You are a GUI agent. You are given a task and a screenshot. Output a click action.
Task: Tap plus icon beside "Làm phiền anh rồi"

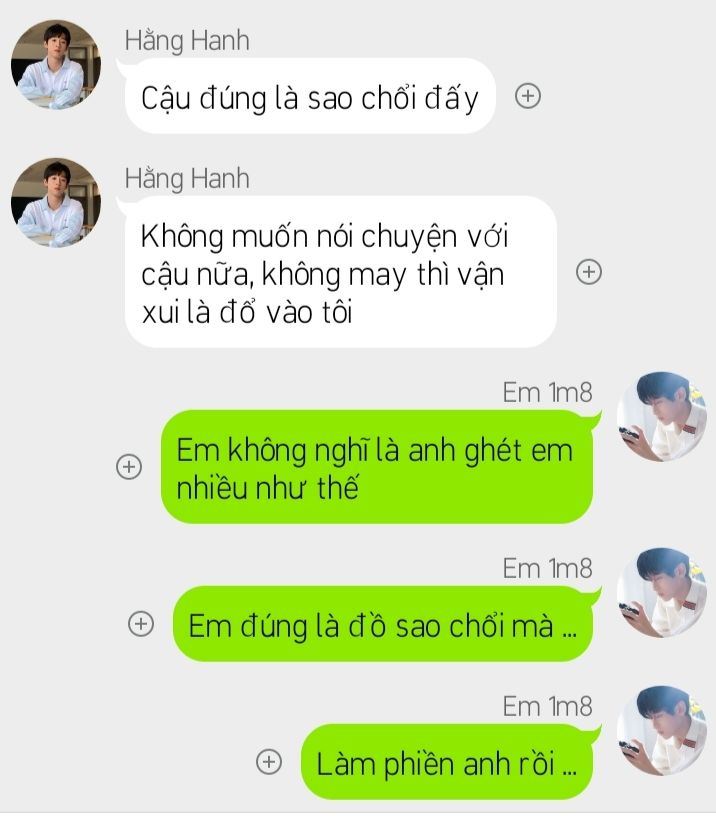click(268, 762)
